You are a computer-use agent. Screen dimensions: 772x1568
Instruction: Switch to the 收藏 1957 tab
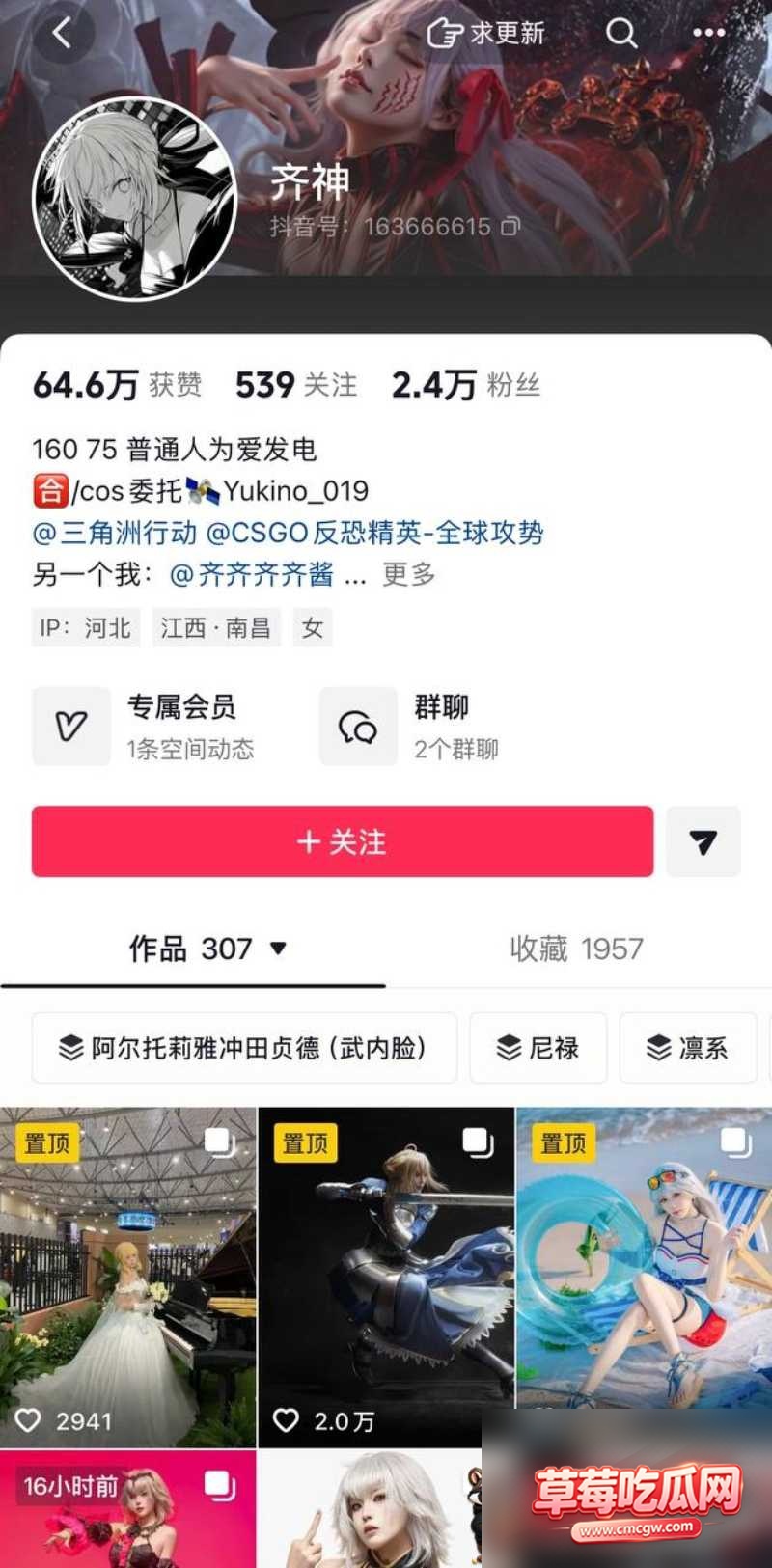click(x=576, y=949)
